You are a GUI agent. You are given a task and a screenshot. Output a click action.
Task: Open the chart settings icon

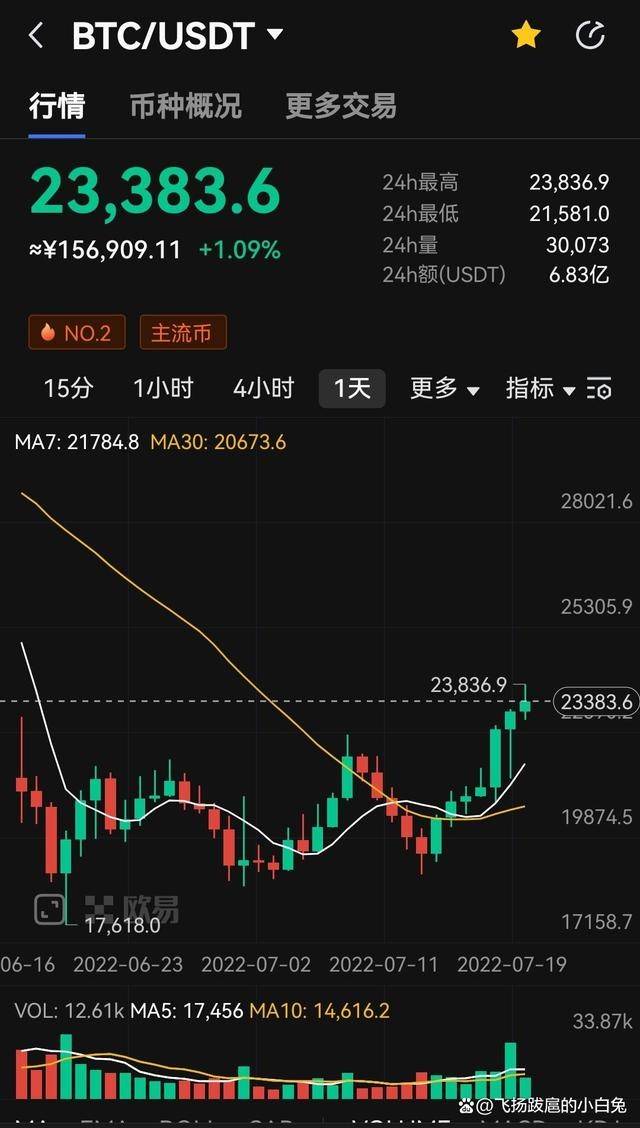pyautogui.click(x=600, y=389)
